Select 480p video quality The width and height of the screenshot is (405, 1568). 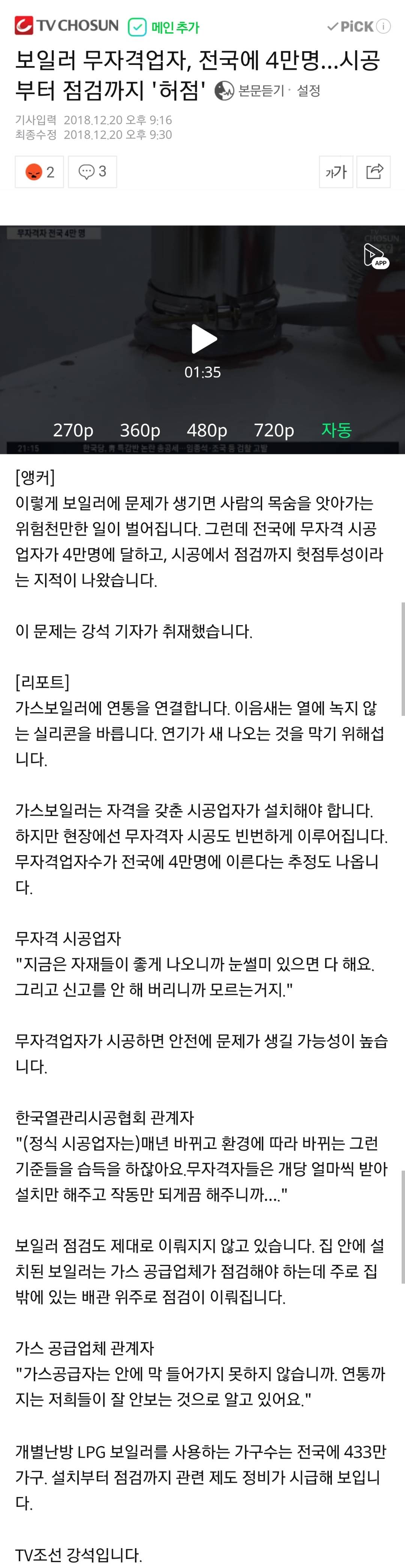click(x=207, y=430)
